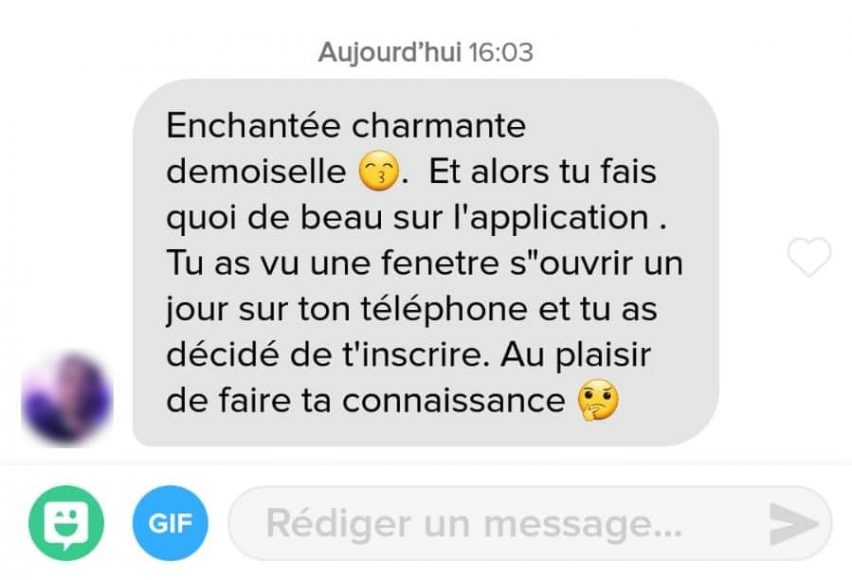Focus the "Rédiger un message" field
The image size is (852, 580).
coord(480,523)
